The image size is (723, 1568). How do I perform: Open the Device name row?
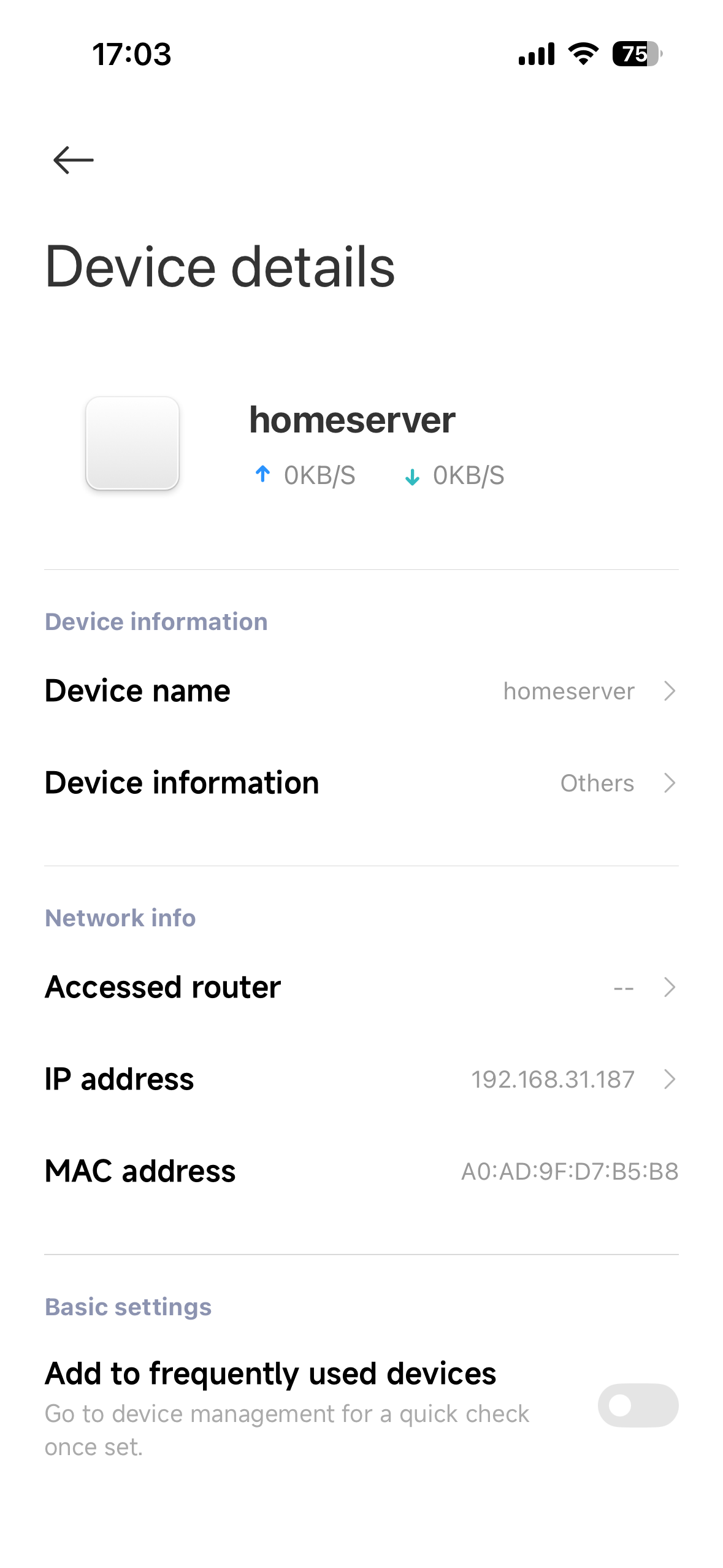click(361, 691)
